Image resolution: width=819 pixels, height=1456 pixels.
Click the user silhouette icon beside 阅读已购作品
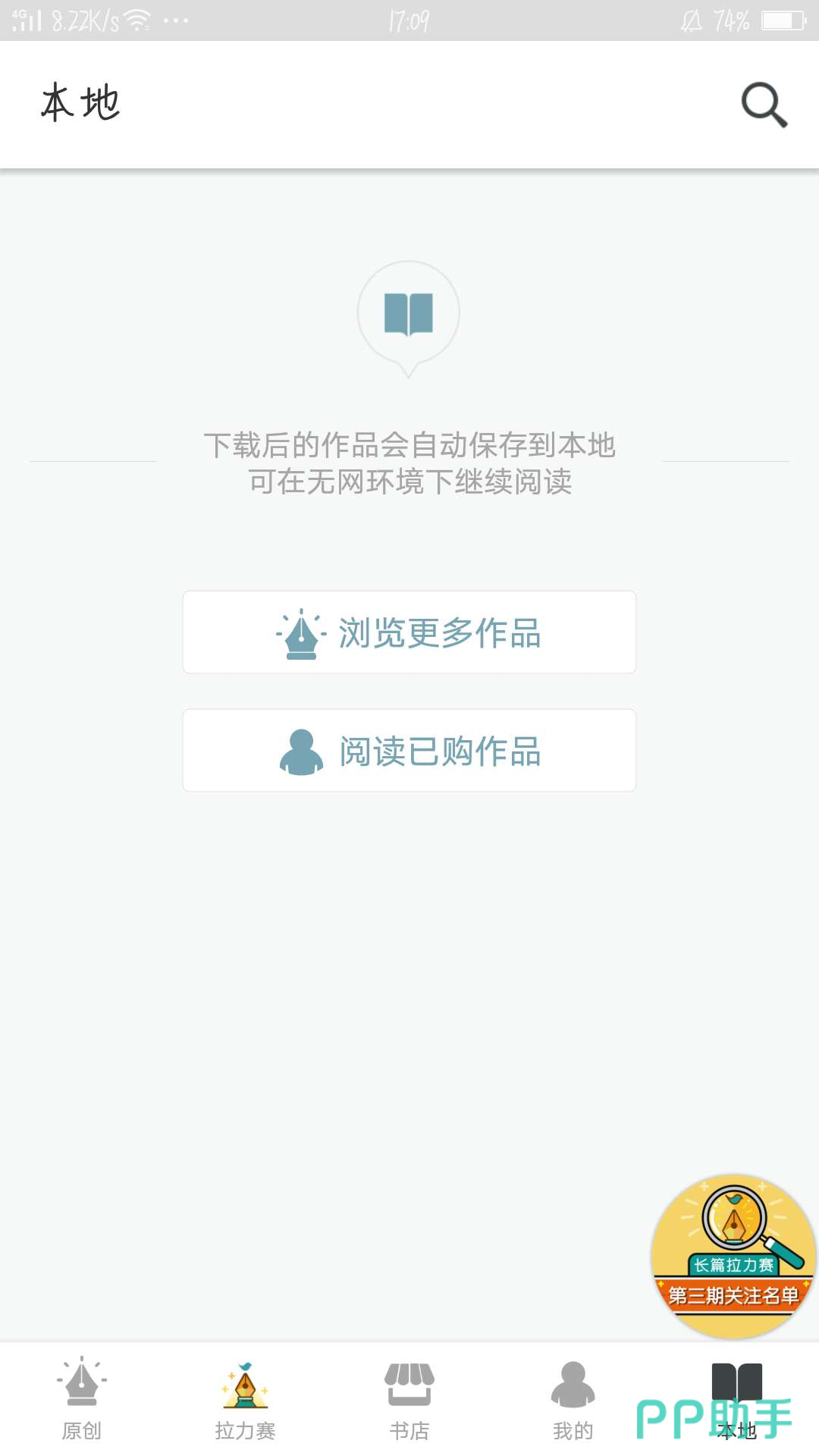301,752
